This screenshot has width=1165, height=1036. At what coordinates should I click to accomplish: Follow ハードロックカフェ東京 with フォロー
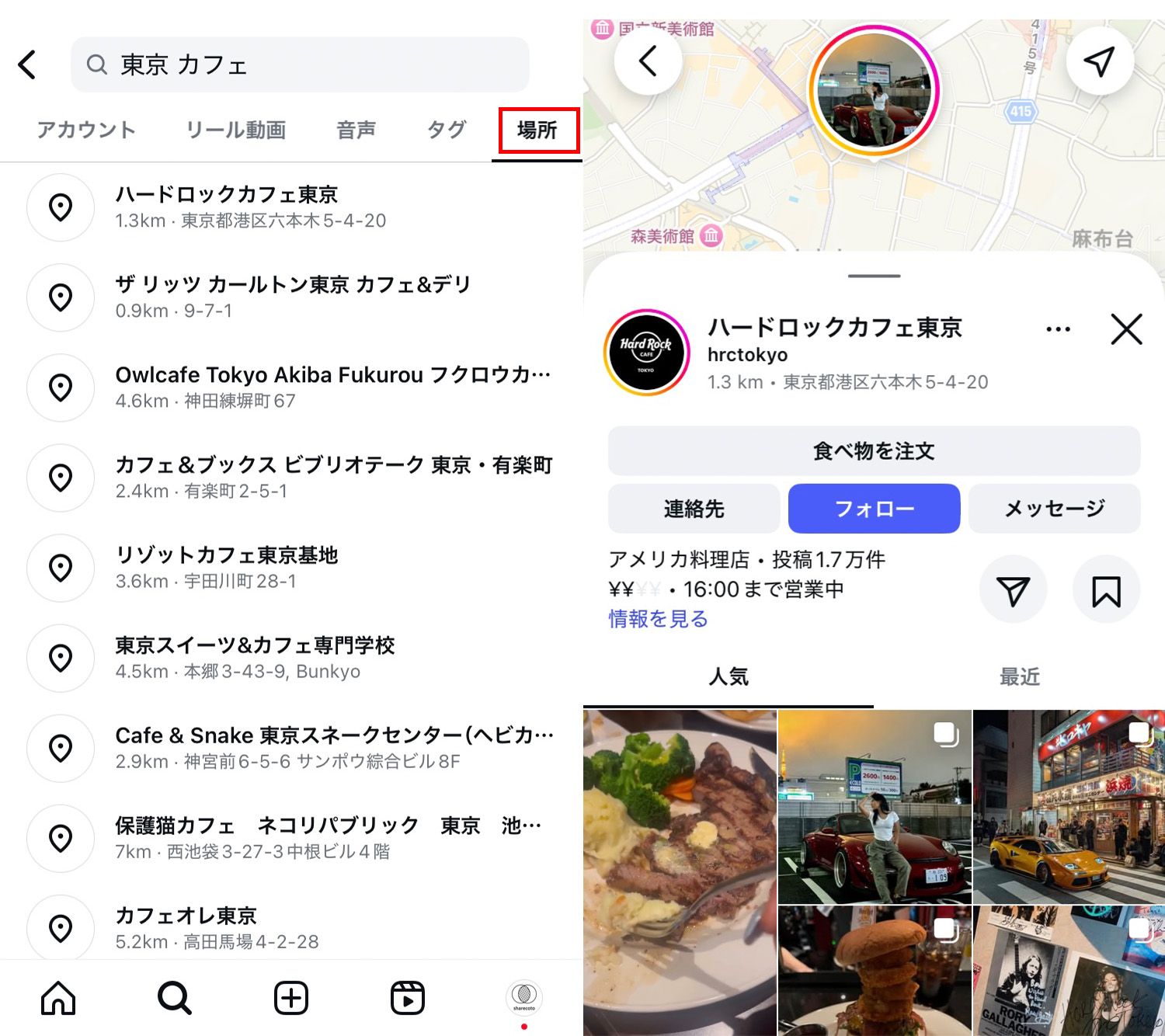(874, 509)
